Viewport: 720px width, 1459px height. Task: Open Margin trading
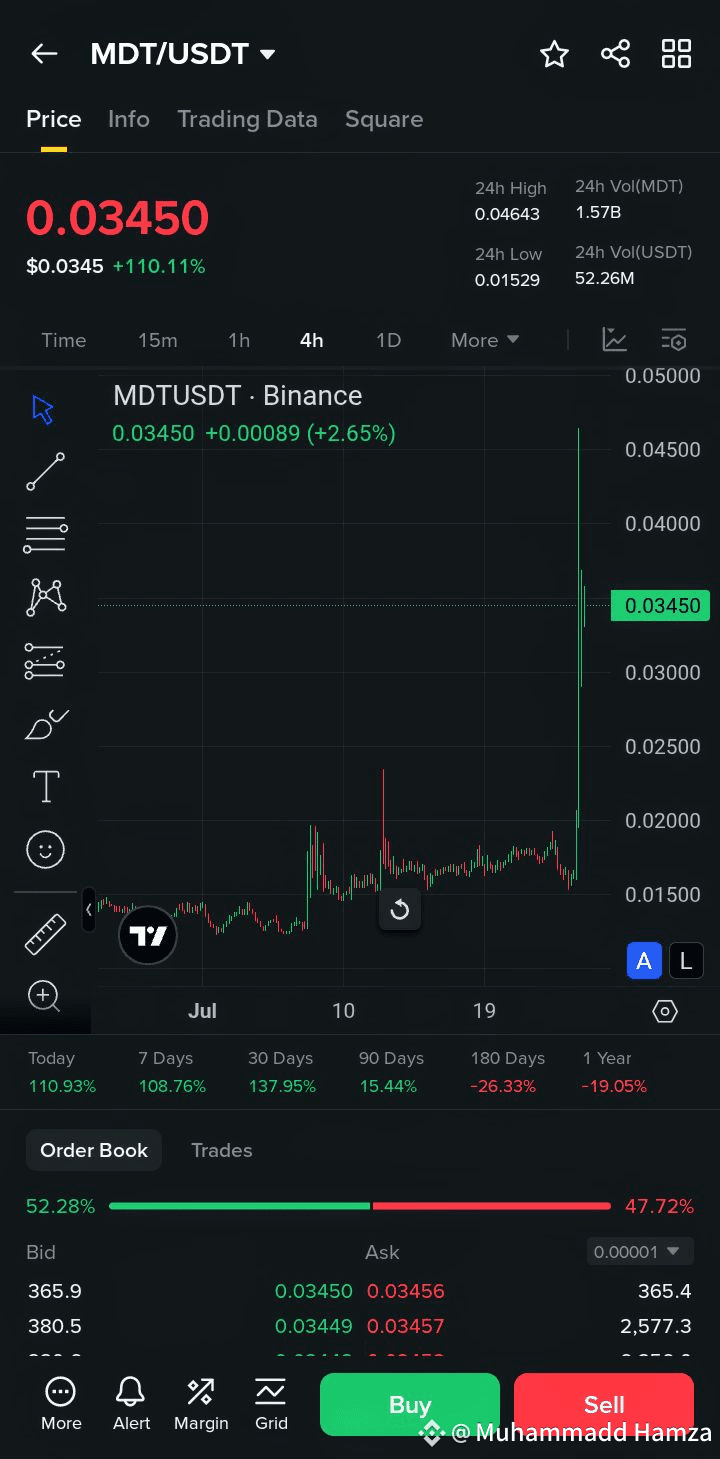coord(201,1403)
